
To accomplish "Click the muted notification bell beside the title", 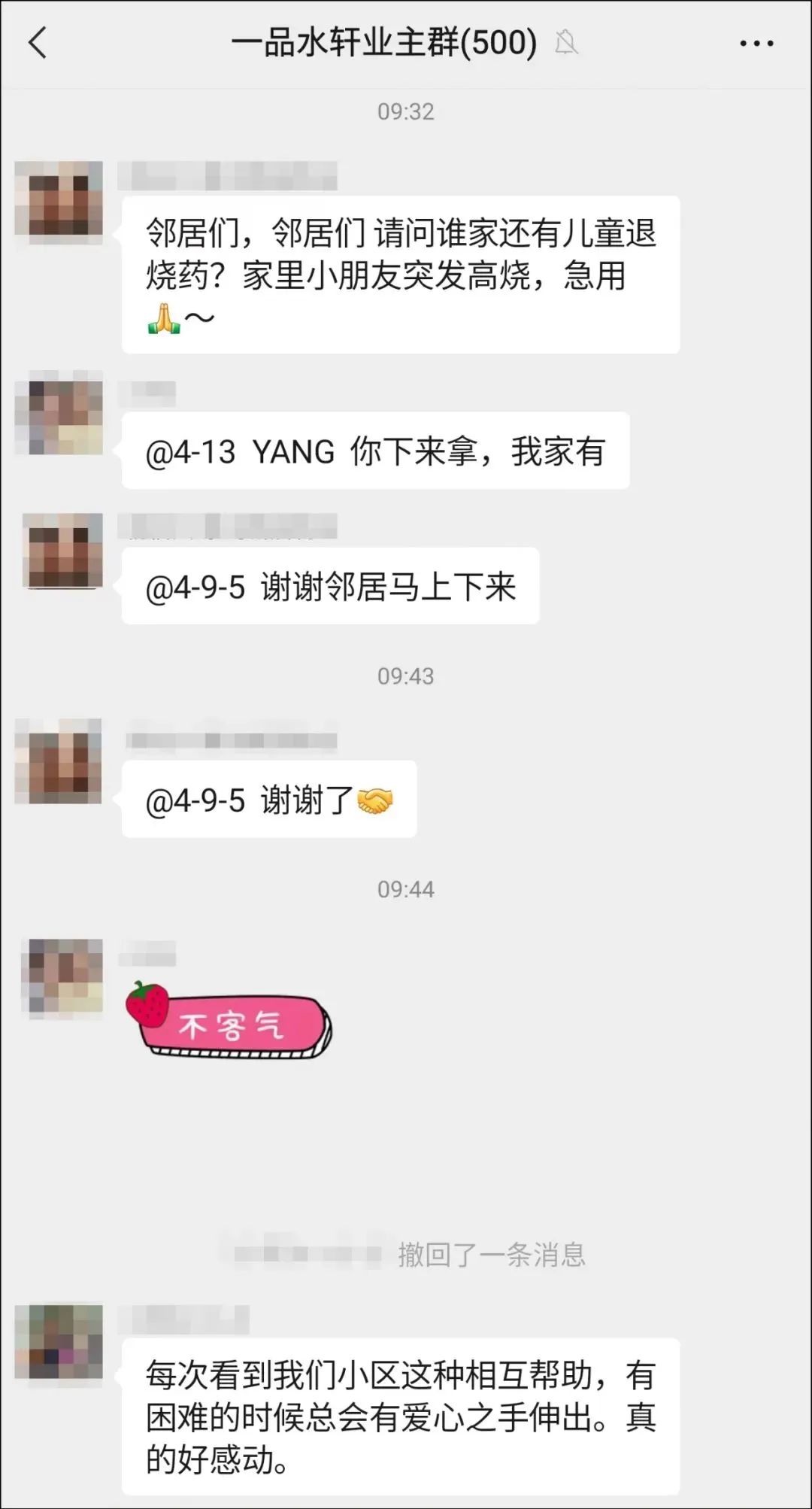I will [568, 43].
